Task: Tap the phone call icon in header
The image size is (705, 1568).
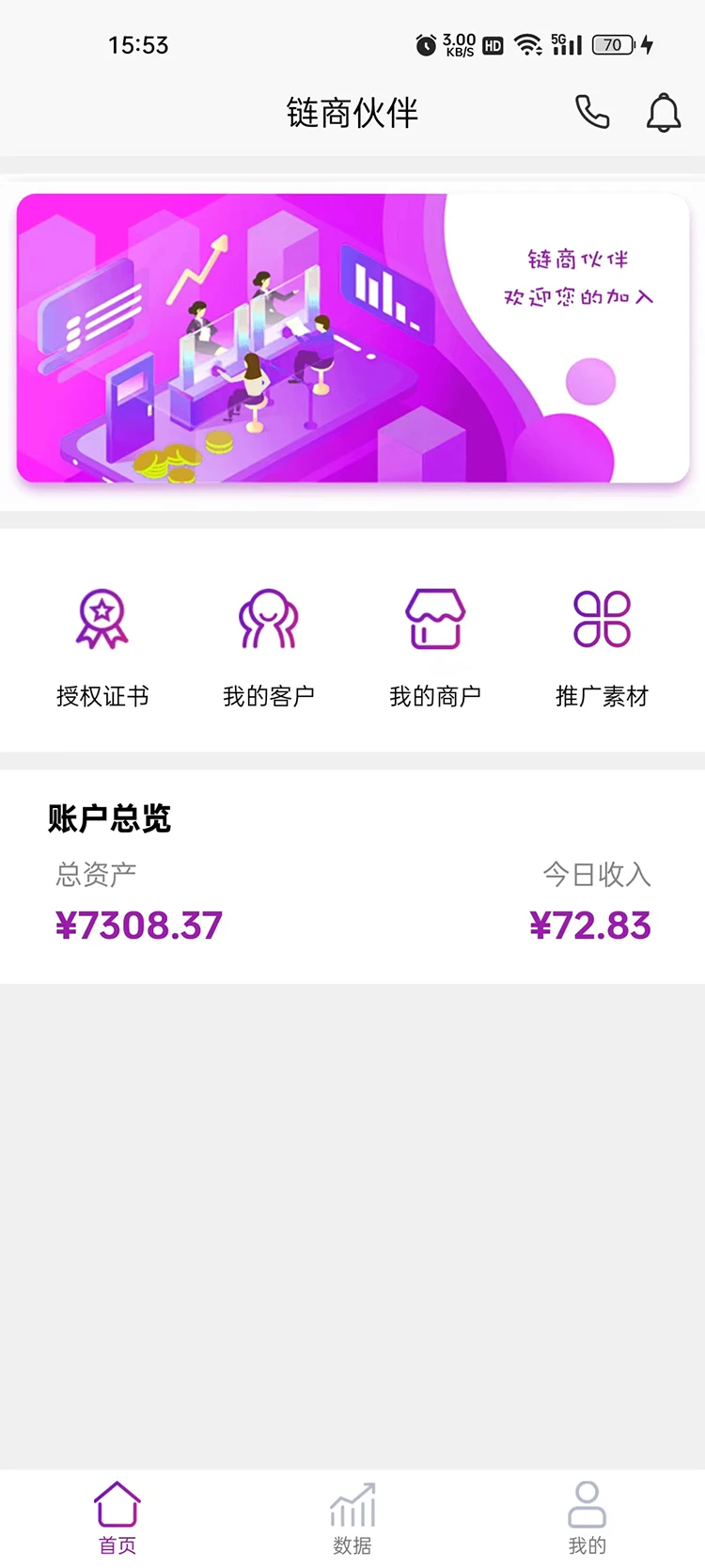Action: tap(592, 113)
